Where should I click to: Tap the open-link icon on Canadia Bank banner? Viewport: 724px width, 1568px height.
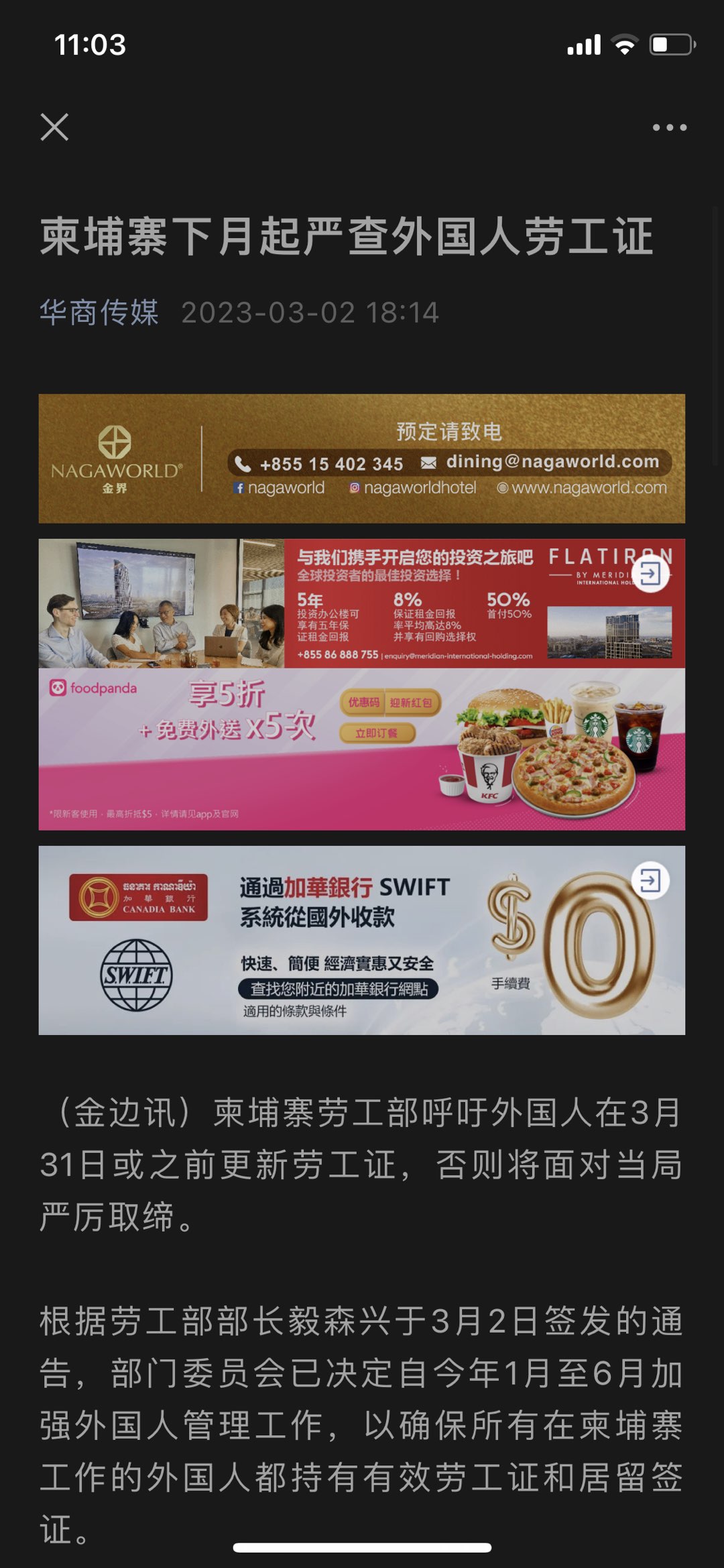click(650, 880)
